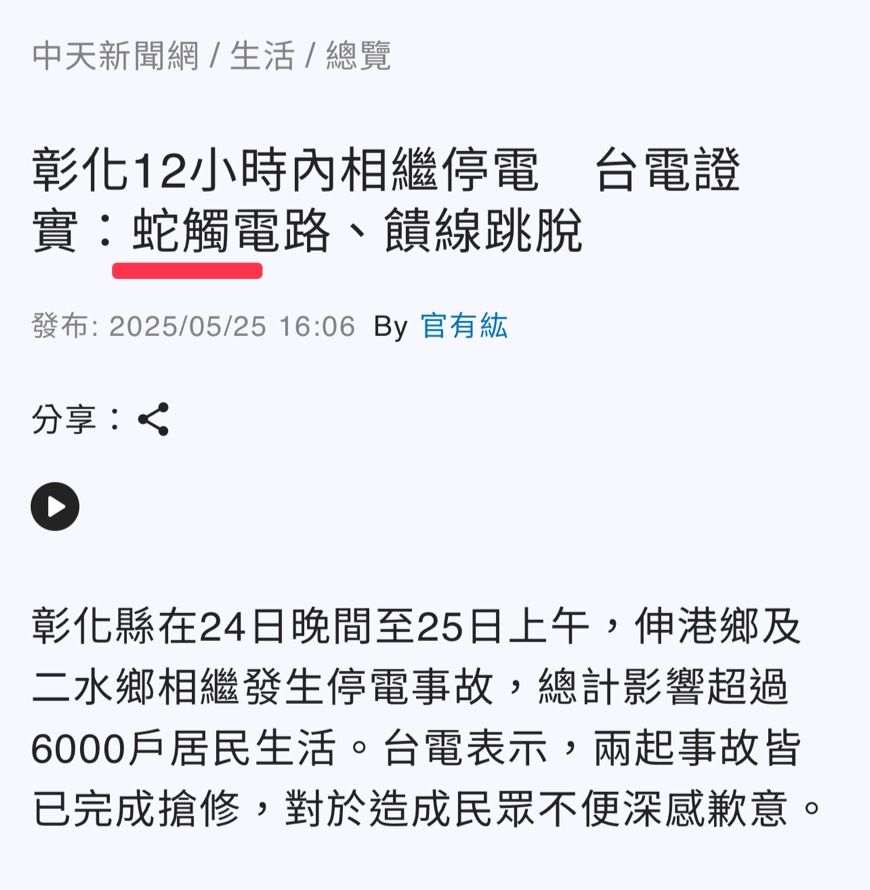Screen dimensions: 870x890
Task: Open the 總覽 breadcrumb link
Action: point(358,56)
